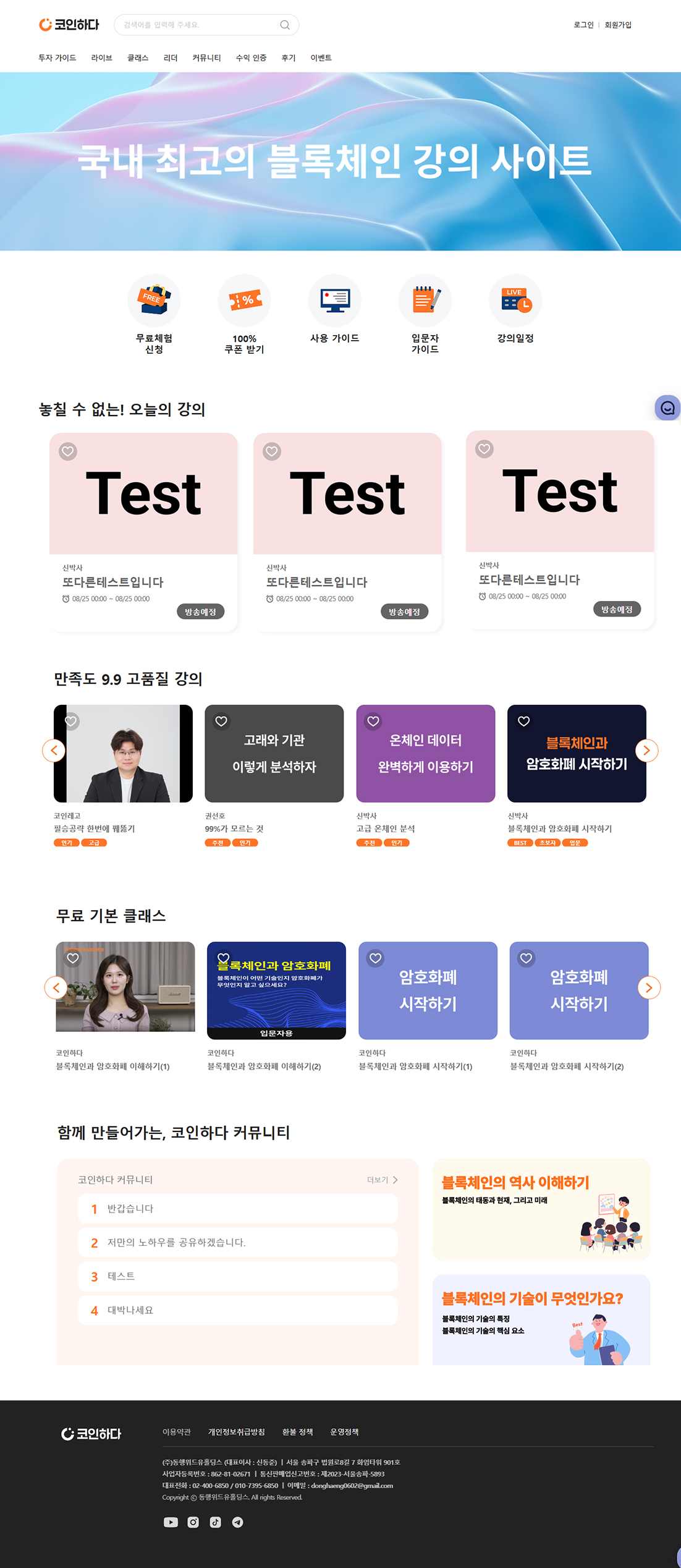Screen dimensions: 681x1568
Task: Open 블록체인과 암호화폐 시작하기(1) free class
Action: pos(428,990)
